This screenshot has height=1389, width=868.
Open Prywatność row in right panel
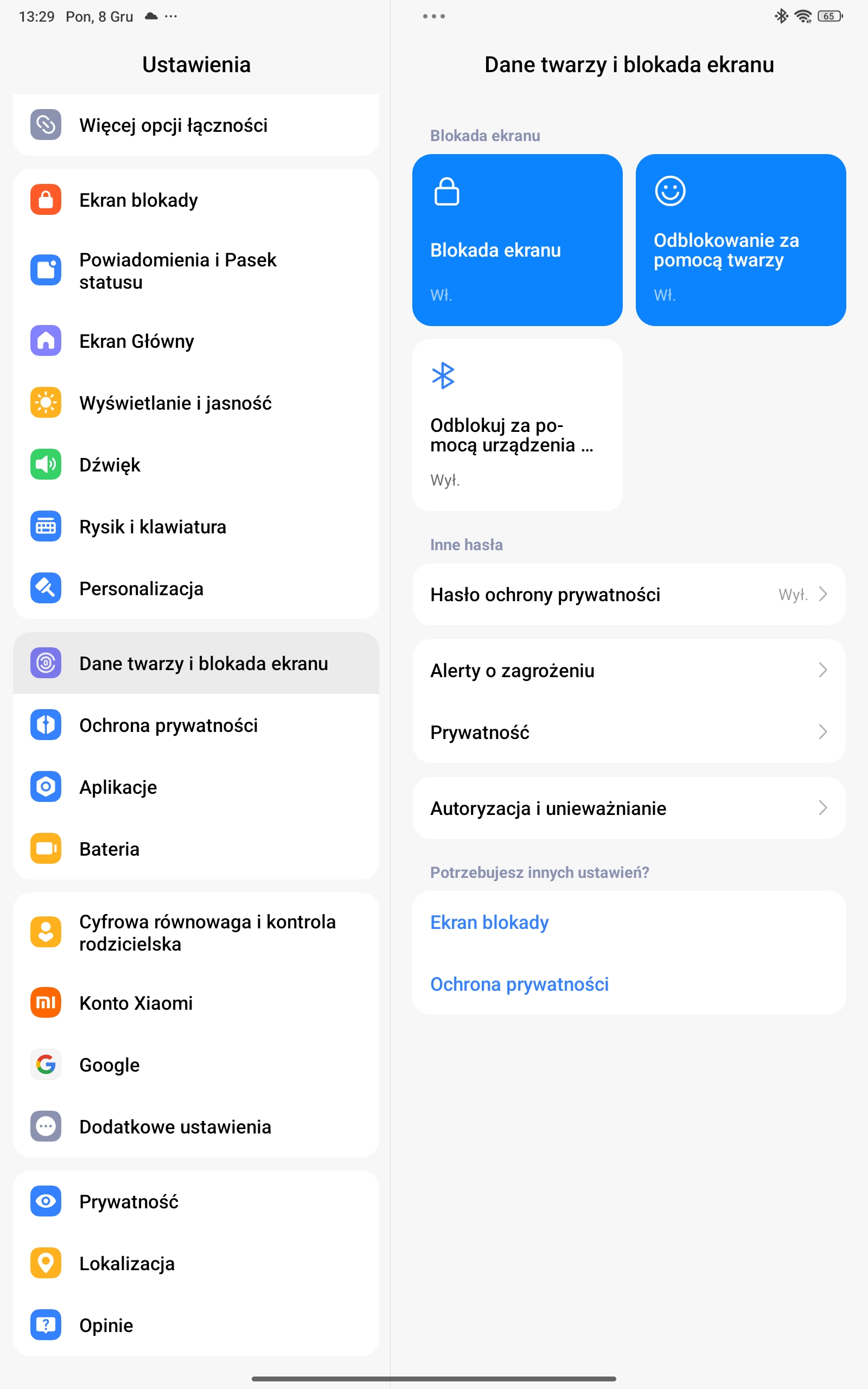tap(629, 732)
